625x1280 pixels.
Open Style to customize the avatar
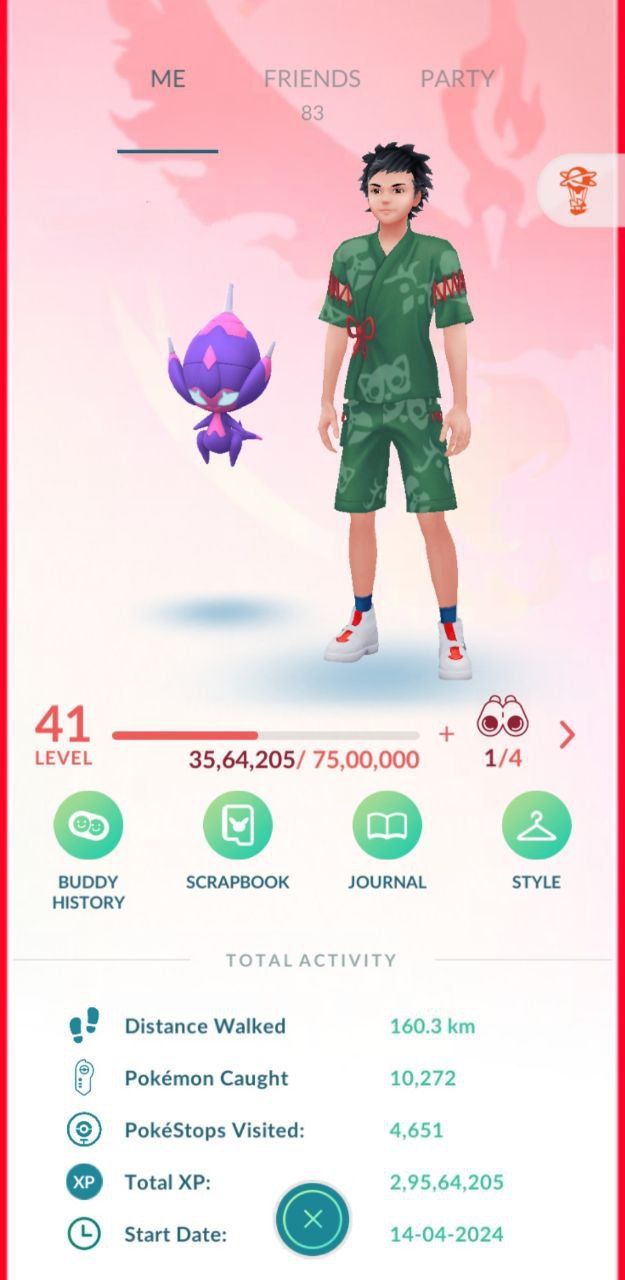coord(536,826)
